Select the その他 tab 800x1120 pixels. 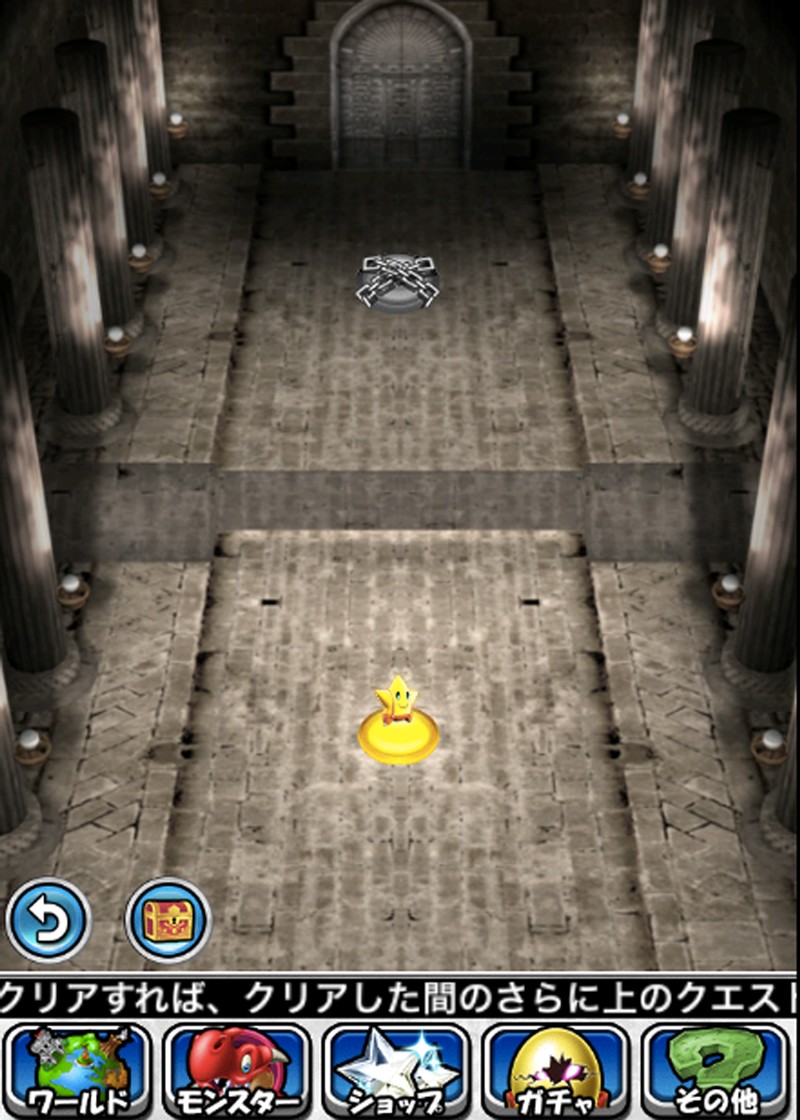(x=718, y=1070)
